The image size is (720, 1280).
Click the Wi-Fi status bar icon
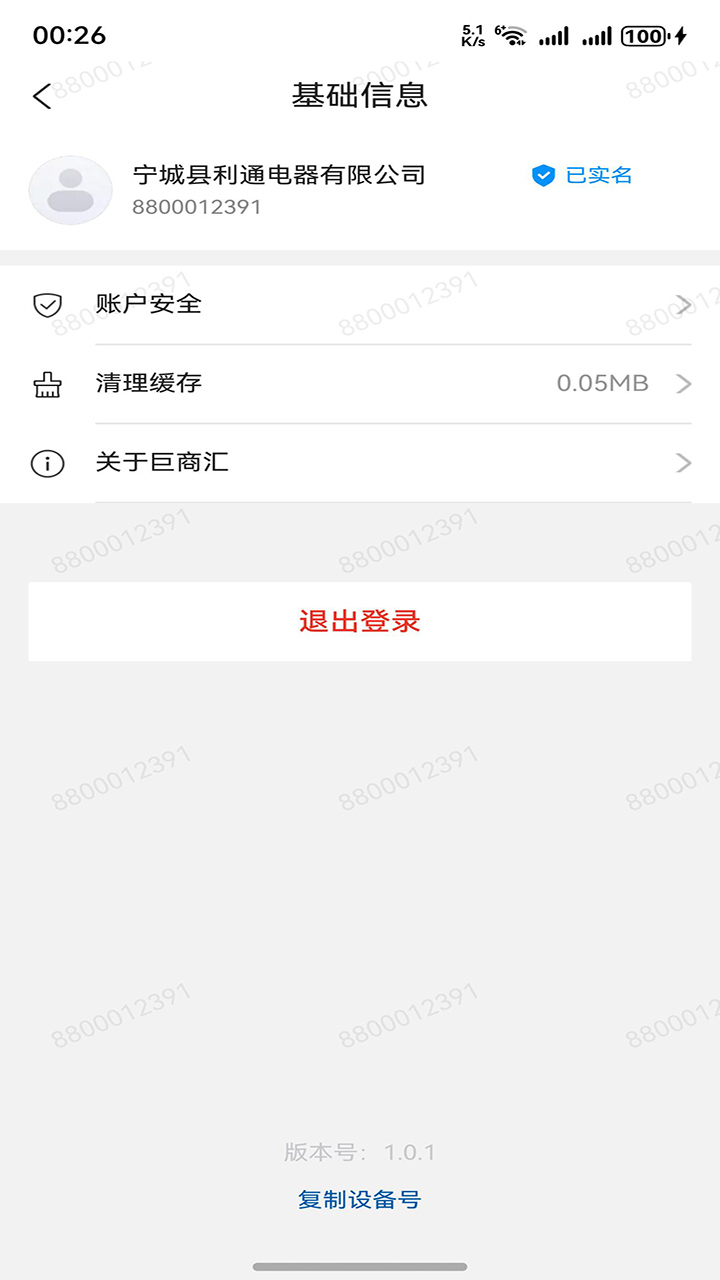(x=514, y=35)
